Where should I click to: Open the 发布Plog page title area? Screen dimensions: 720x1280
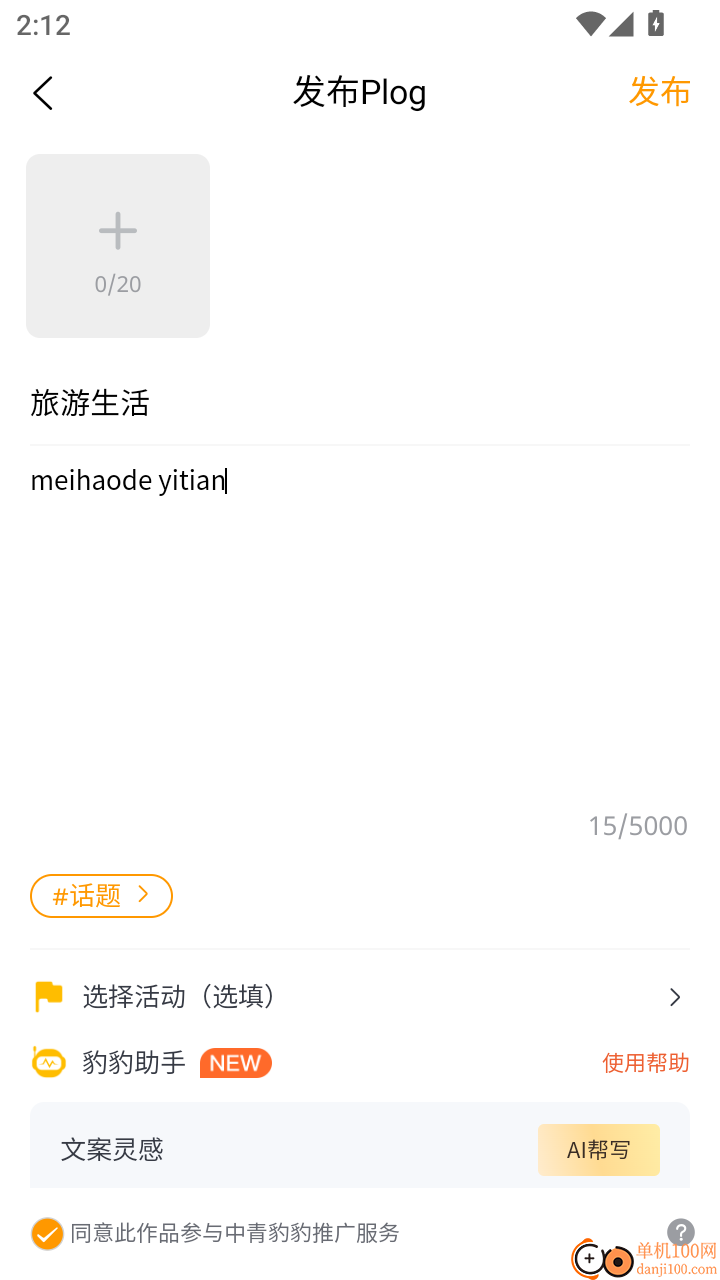point(360,92)
